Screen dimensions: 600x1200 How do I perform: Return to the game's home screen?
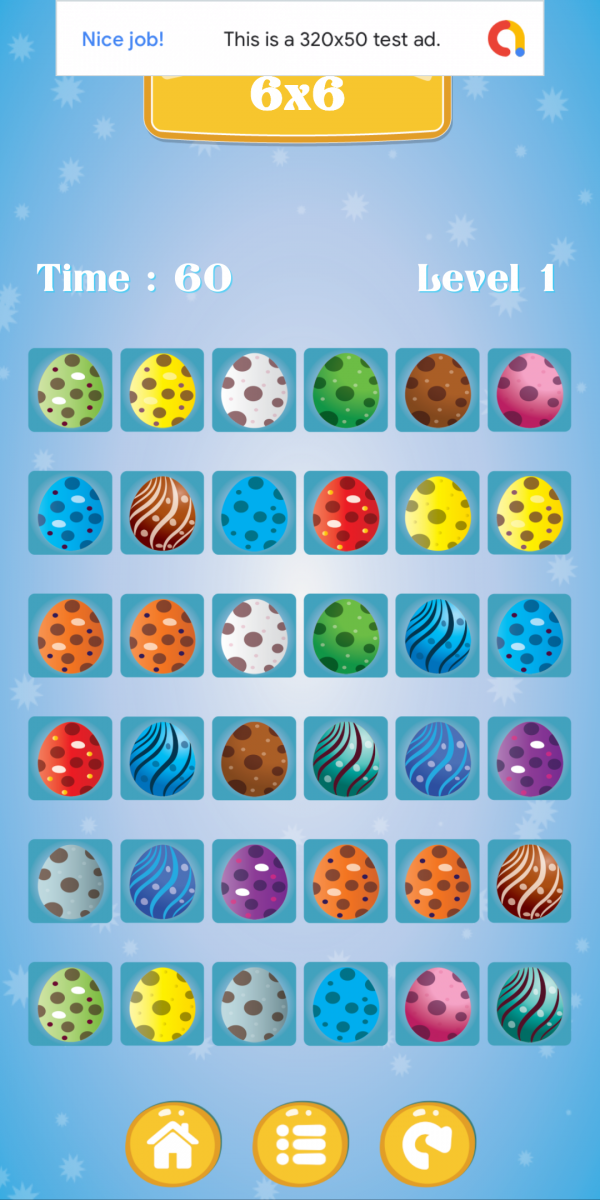pos(173,1144)
